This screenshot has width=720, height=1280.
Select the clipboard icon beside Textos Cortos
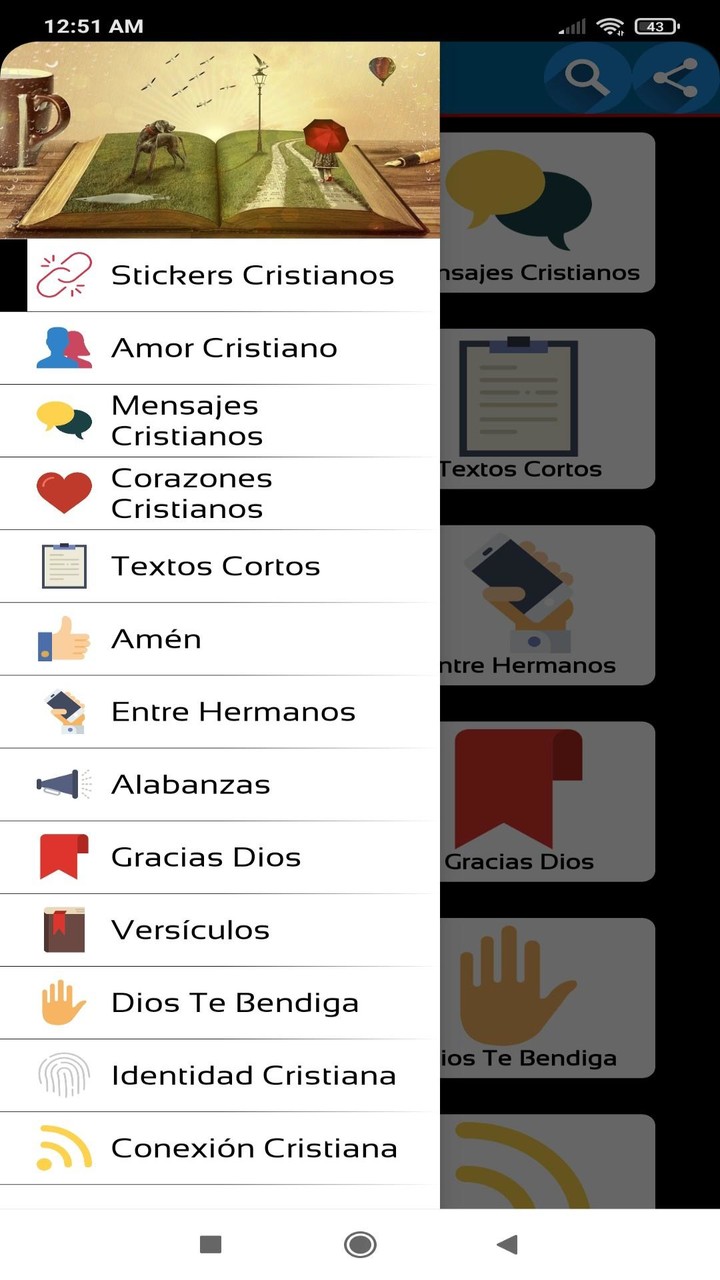[x=64, y=566]
